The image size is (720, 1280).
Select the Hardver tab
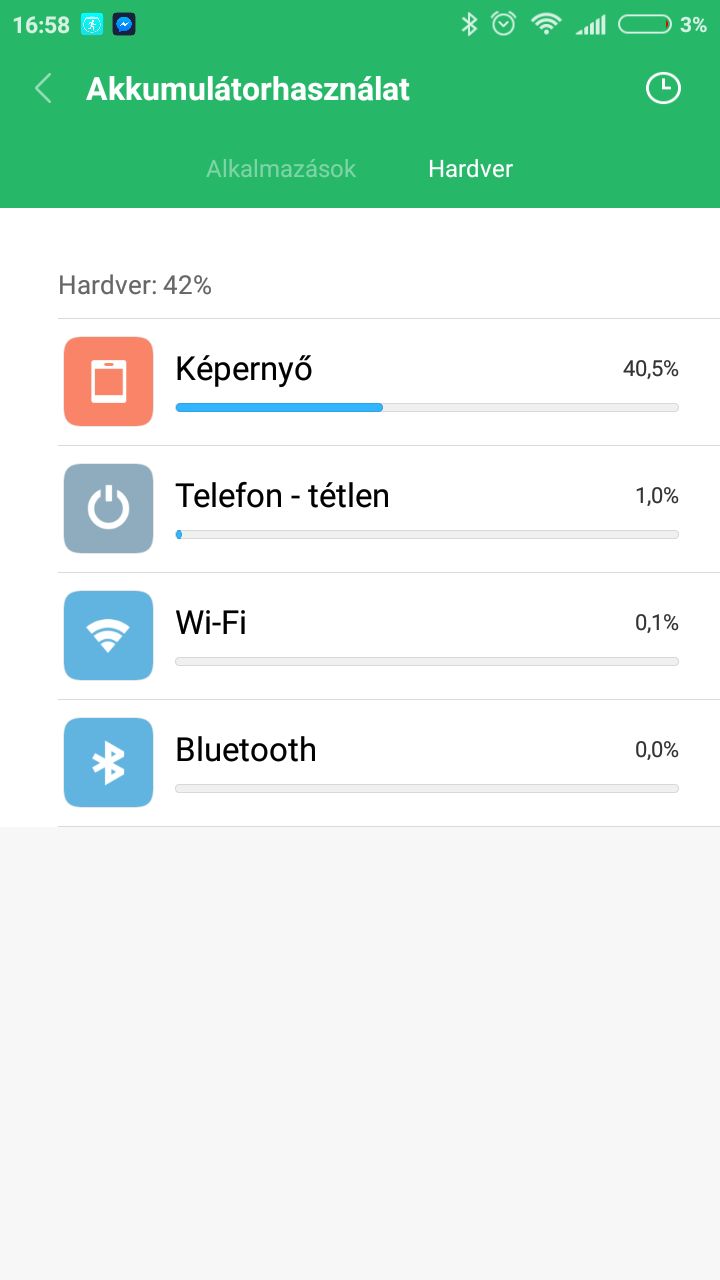pyautogui.click(x=470, y=169)
